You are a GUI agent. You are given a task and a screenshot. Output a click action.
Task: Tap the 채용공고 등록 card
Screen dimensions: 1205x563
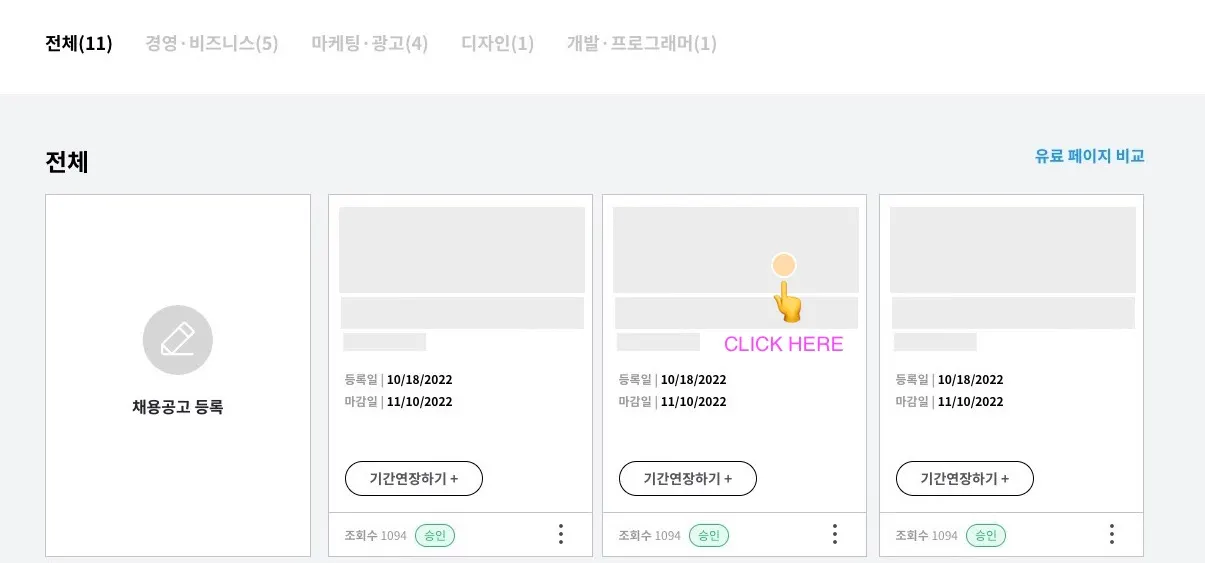tap(178, 374)
